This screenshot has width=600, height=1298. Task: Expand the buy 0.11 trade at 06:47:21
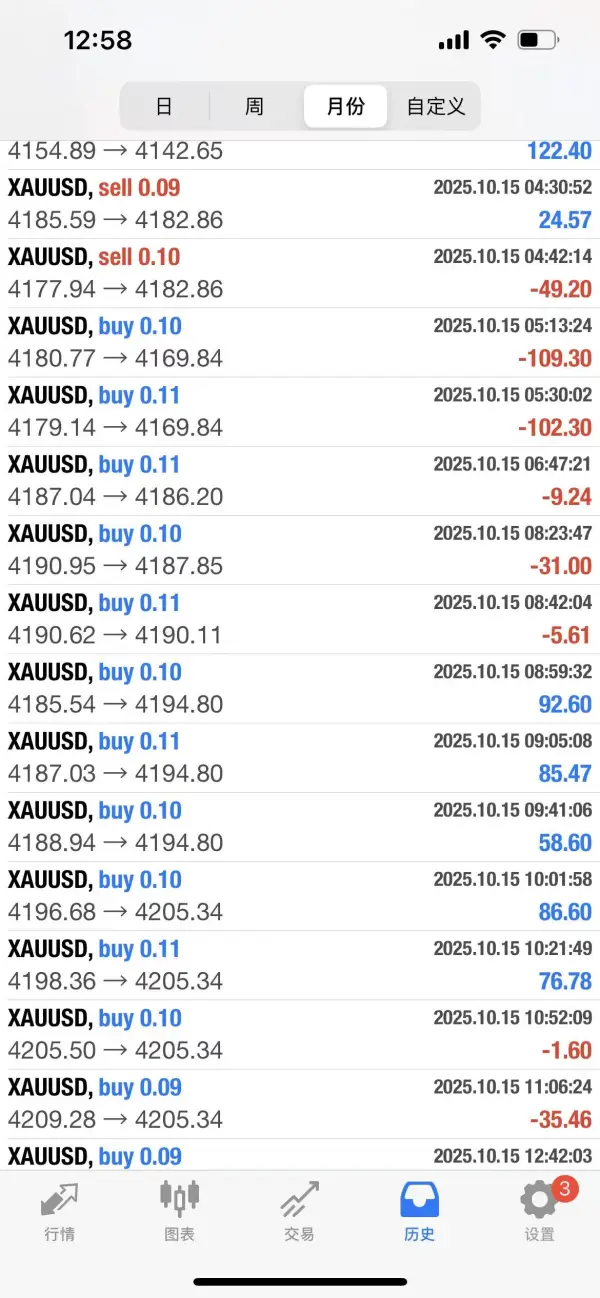(x=300, y=480)
